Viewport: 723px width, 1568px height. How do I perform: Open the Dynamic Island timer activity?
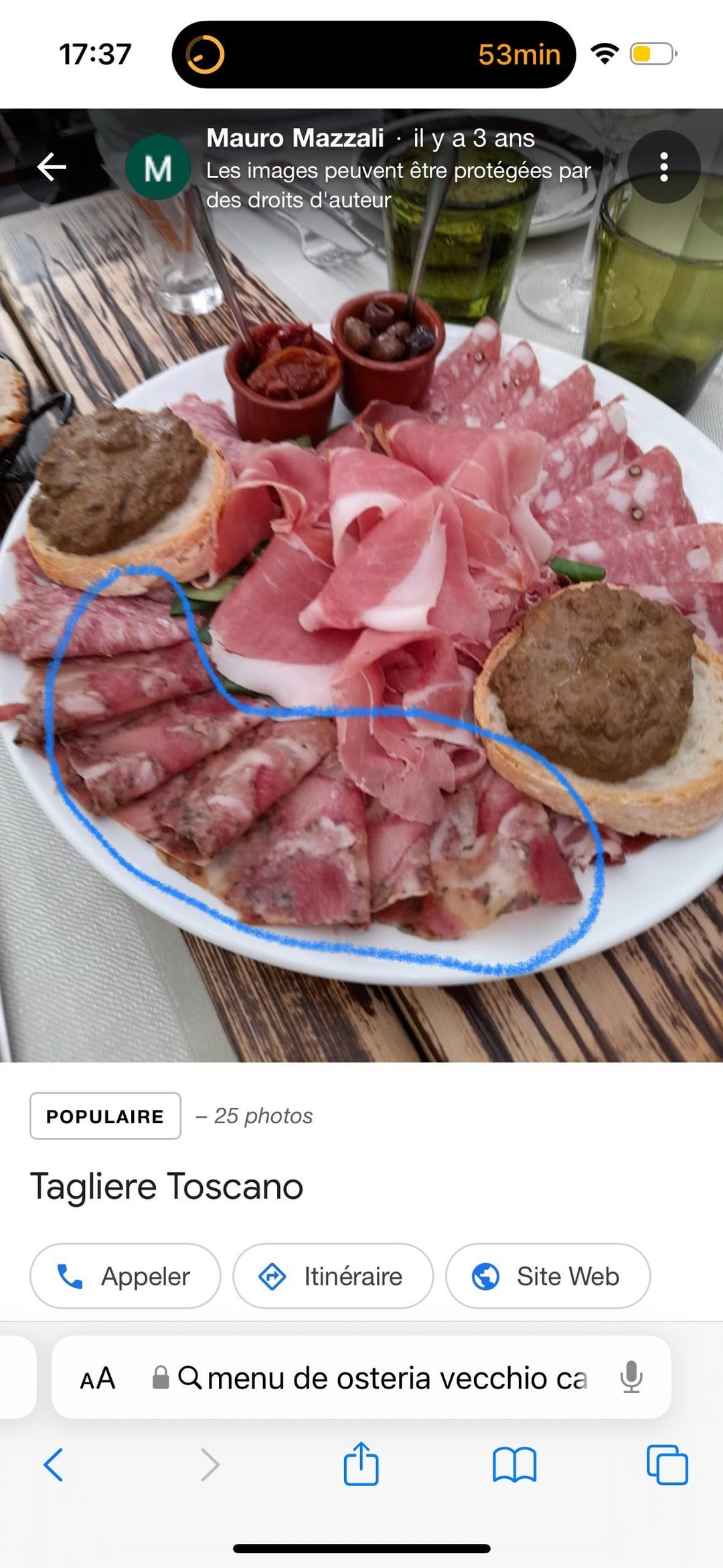coord(374,54)
